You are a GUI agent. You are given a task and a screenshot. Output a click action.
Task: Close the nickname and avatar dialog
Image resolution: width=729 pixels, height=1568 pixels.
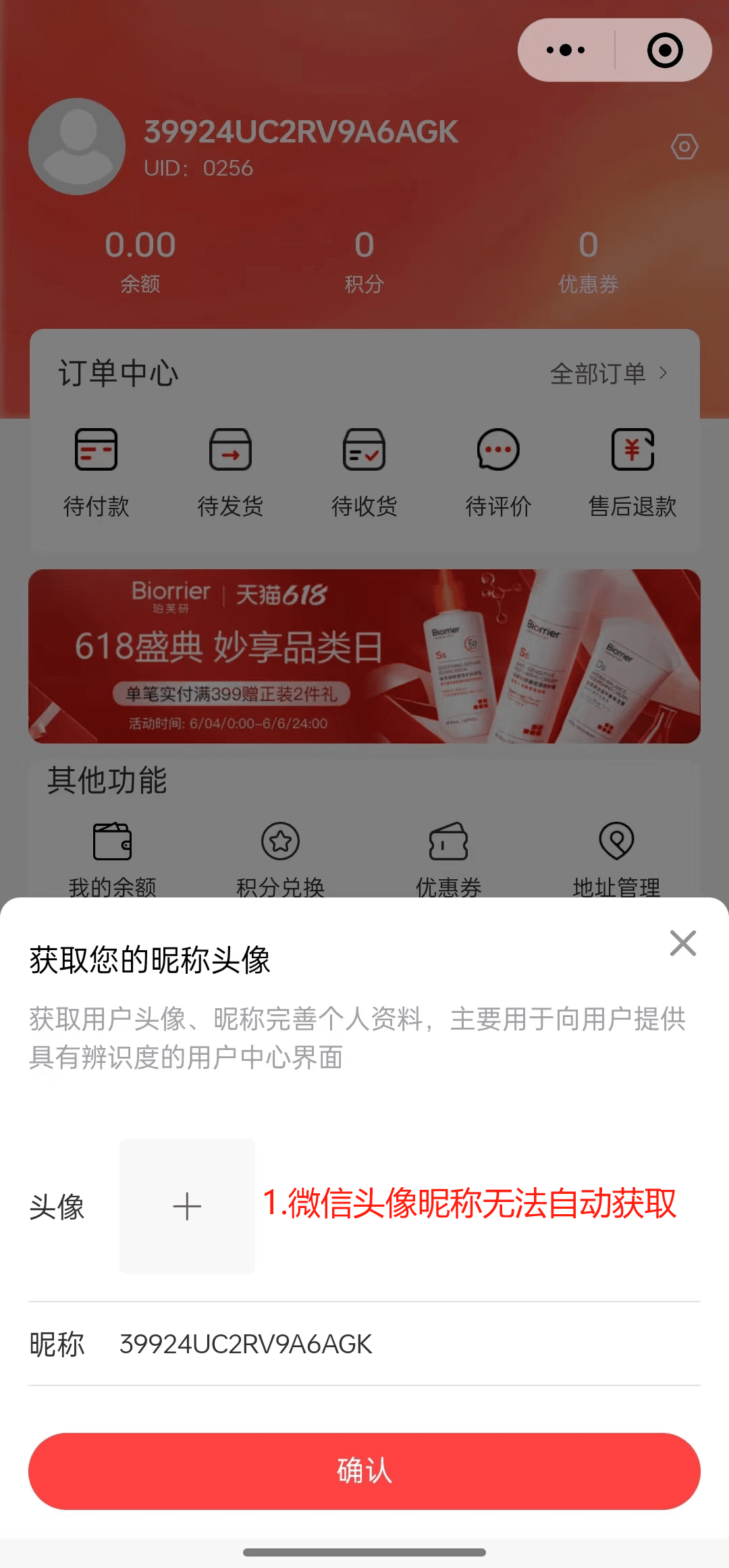[682, 943]
